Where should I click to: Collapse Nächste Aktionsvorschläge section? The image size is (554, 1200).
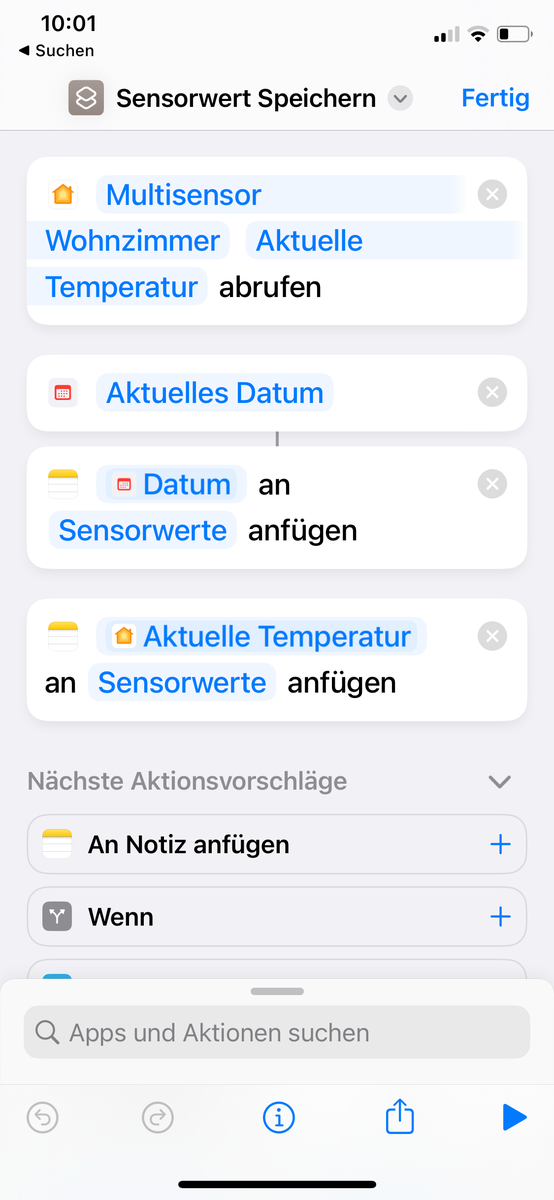(499, 781)
